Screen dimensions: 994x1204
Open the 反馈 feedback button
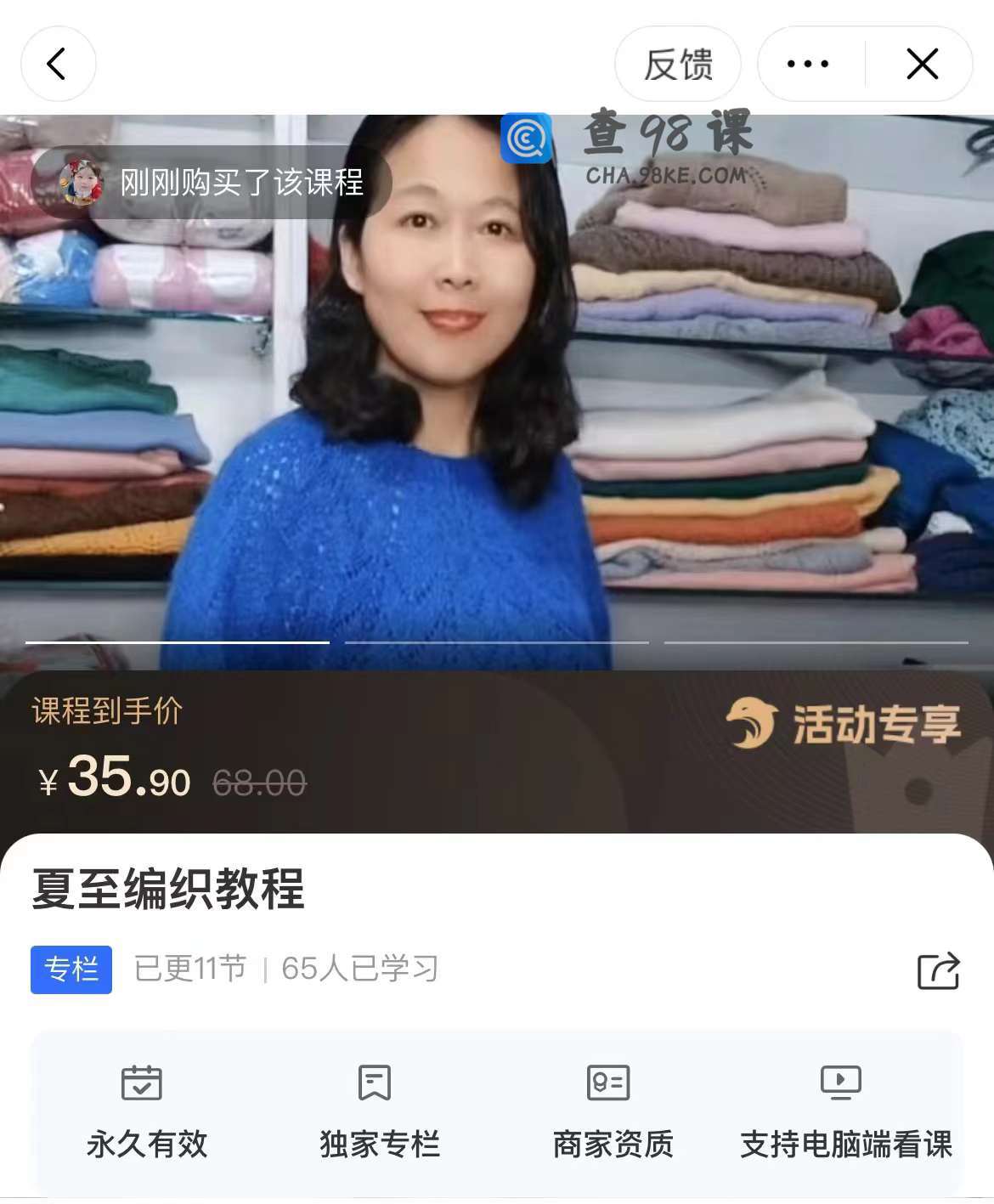click(x=677, y=64)
